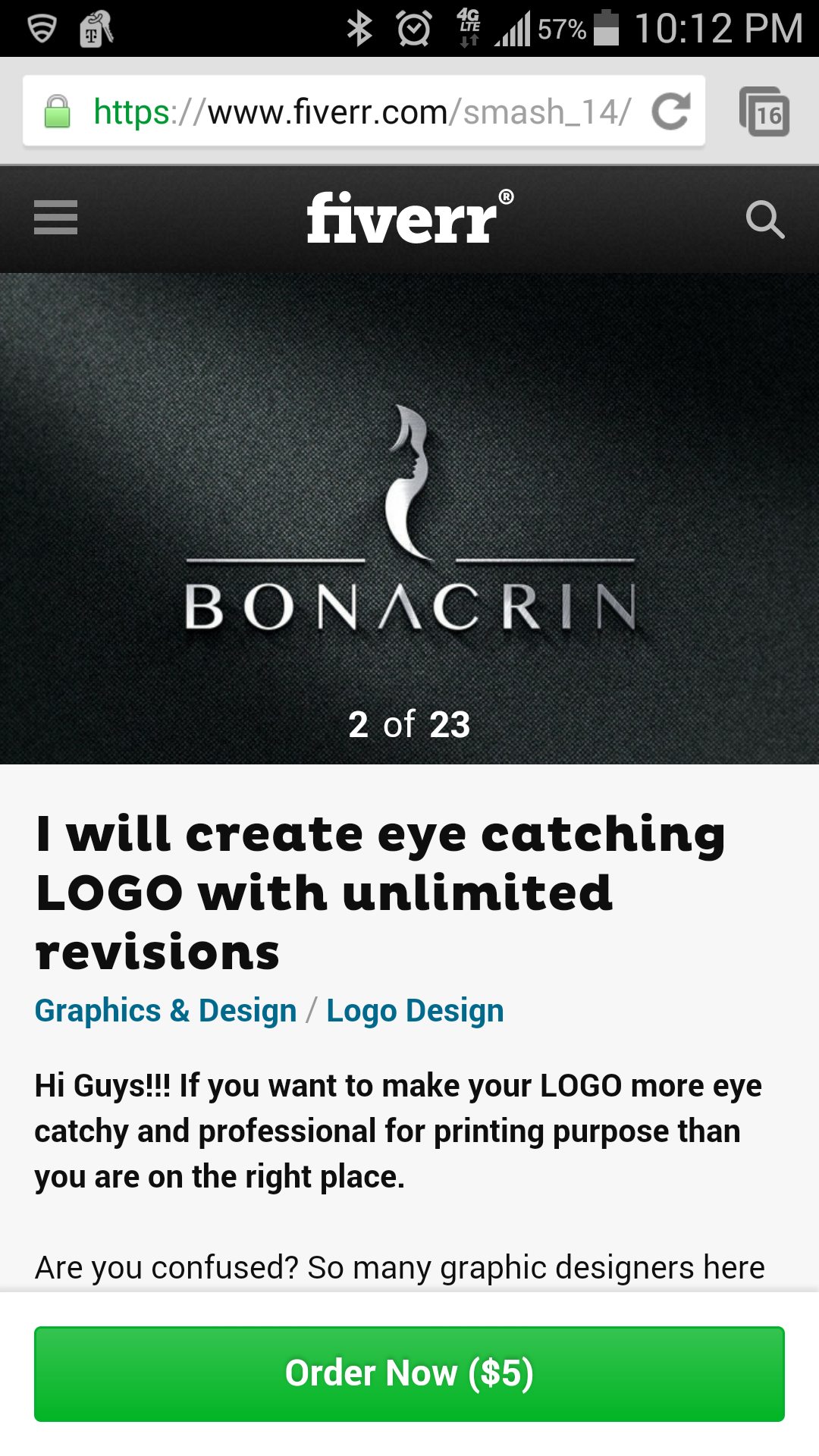Open the Logo Design subcategory
The image size is (819, 1456).
(415, 1011)
